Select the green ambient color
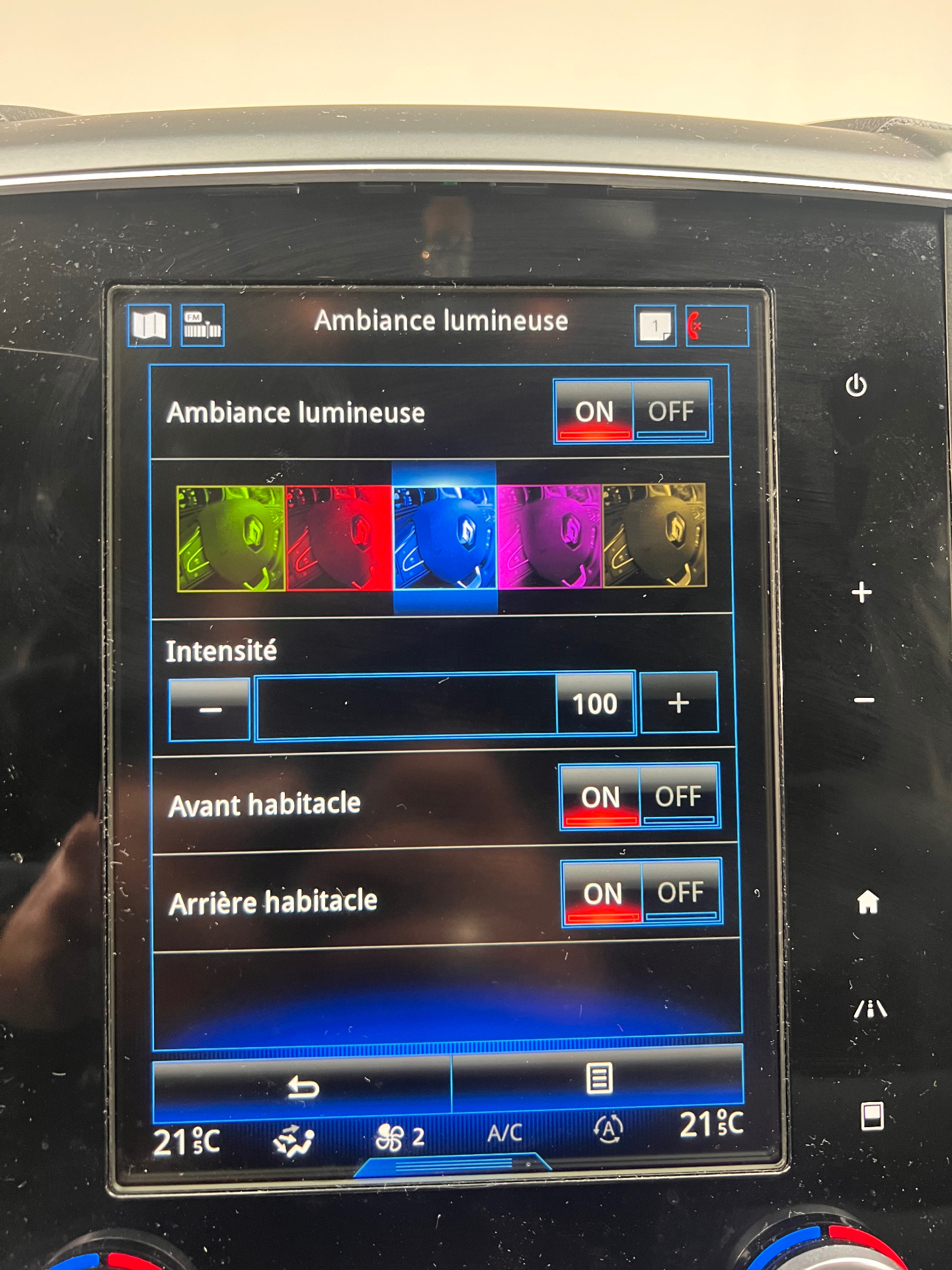The image size is (952, 1270). [231, 538]
